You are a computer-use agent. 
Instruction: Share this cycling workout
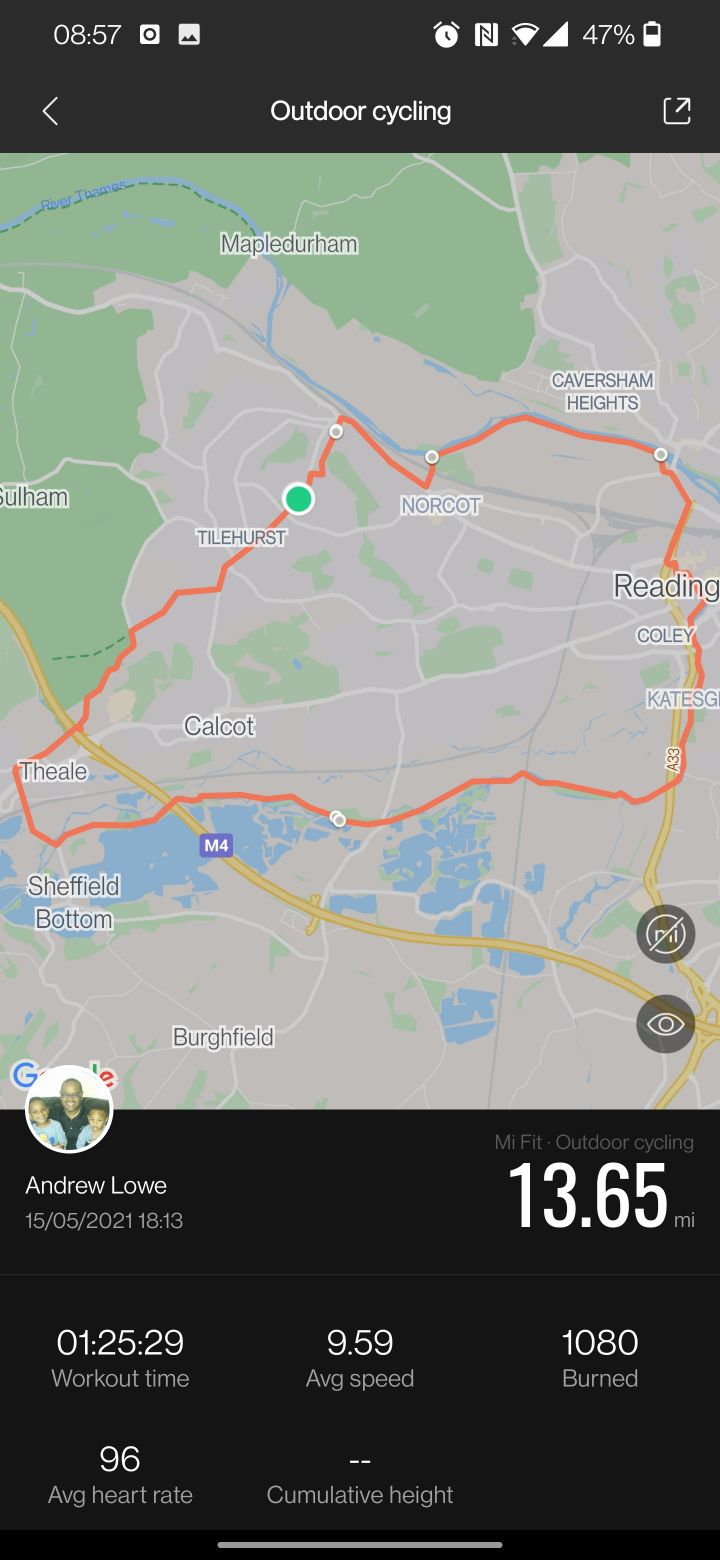pos(677,111)
